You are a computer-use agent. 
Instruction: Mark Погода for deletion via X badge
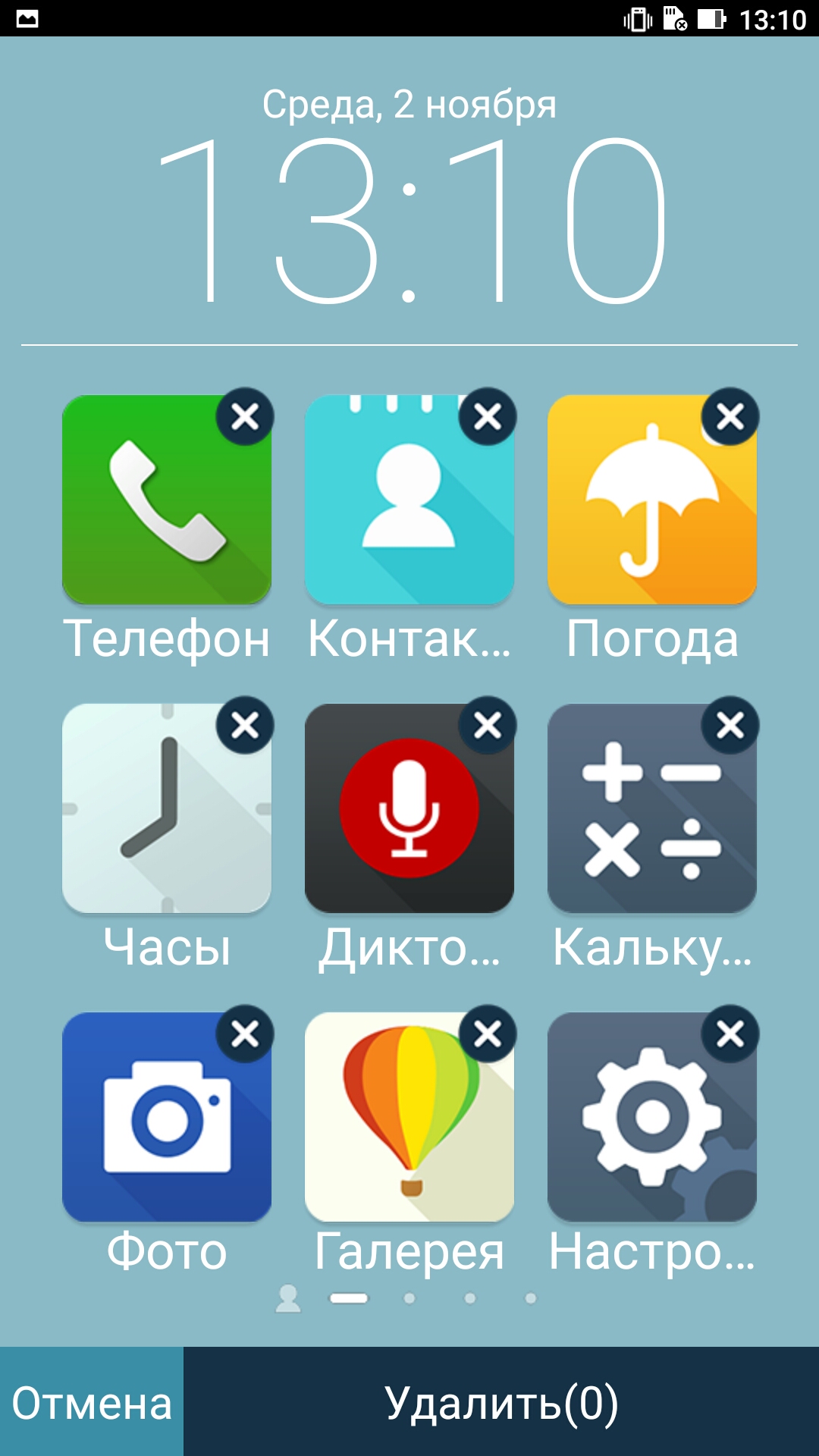pyautogui.click(x=730, y=416)
